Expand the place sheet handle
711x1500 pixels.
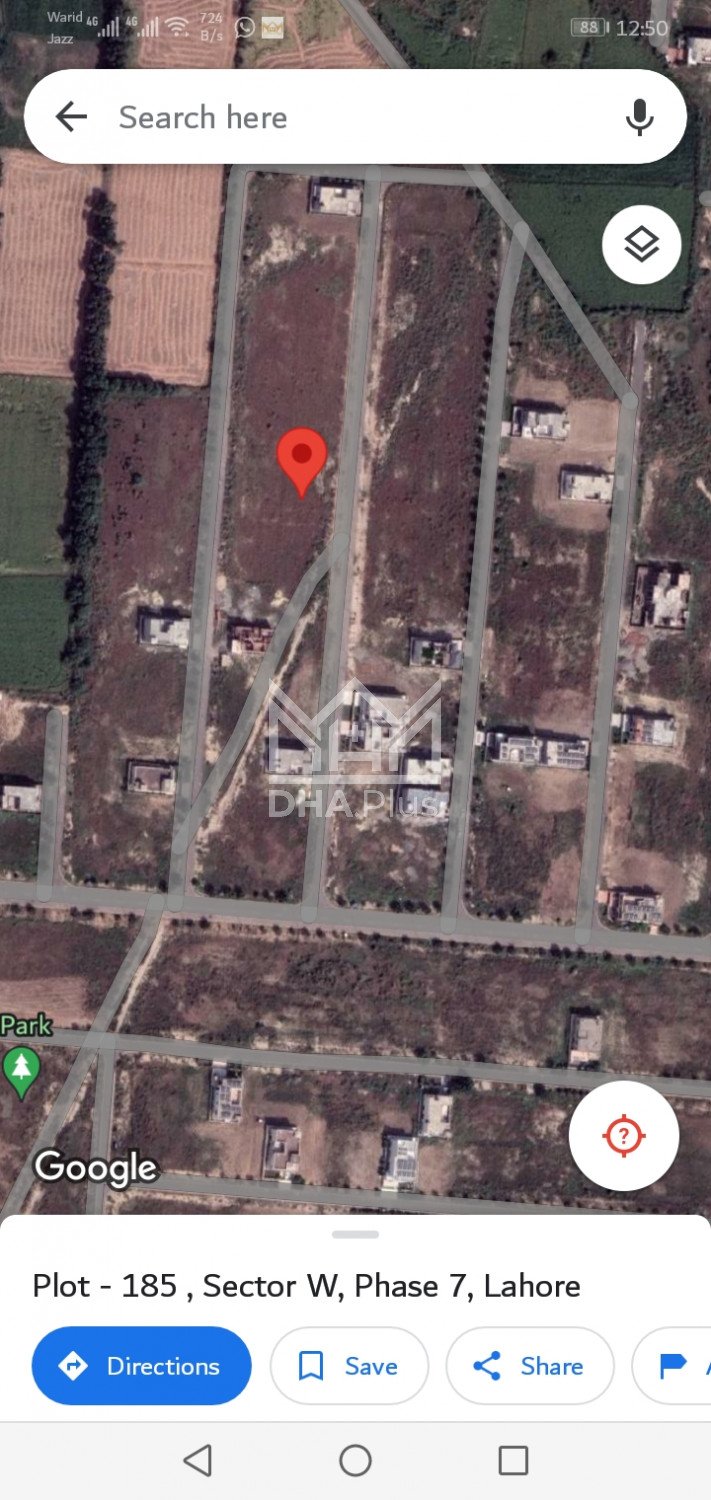[x=355, y=1235]
